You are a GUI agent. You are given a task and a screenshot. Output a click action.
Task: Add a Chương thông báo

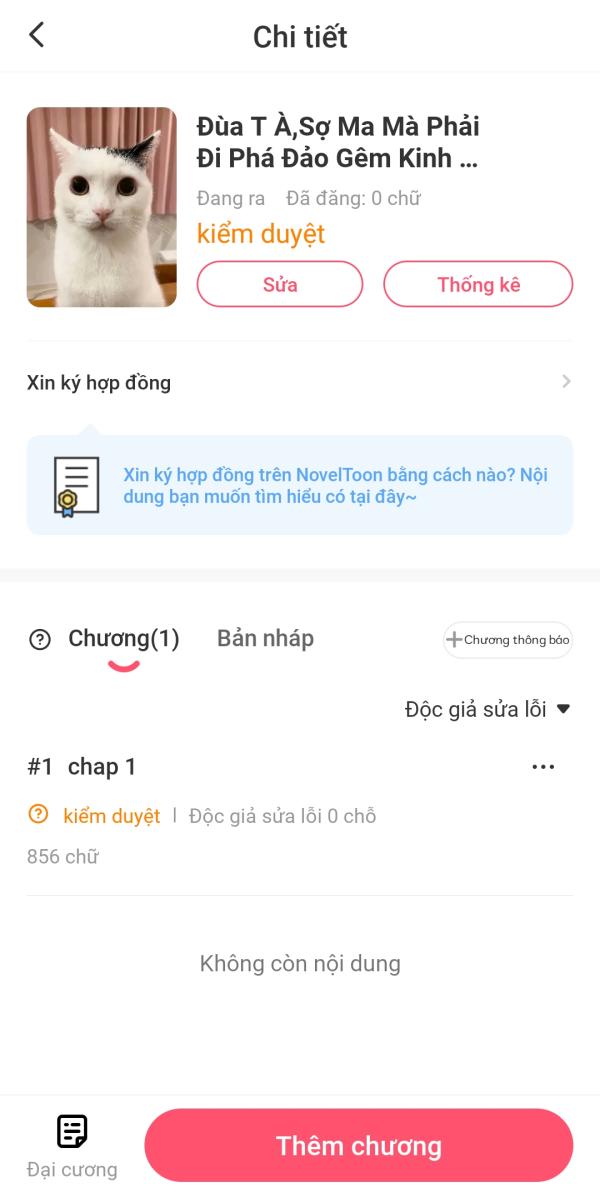click(x=508, y=640)
